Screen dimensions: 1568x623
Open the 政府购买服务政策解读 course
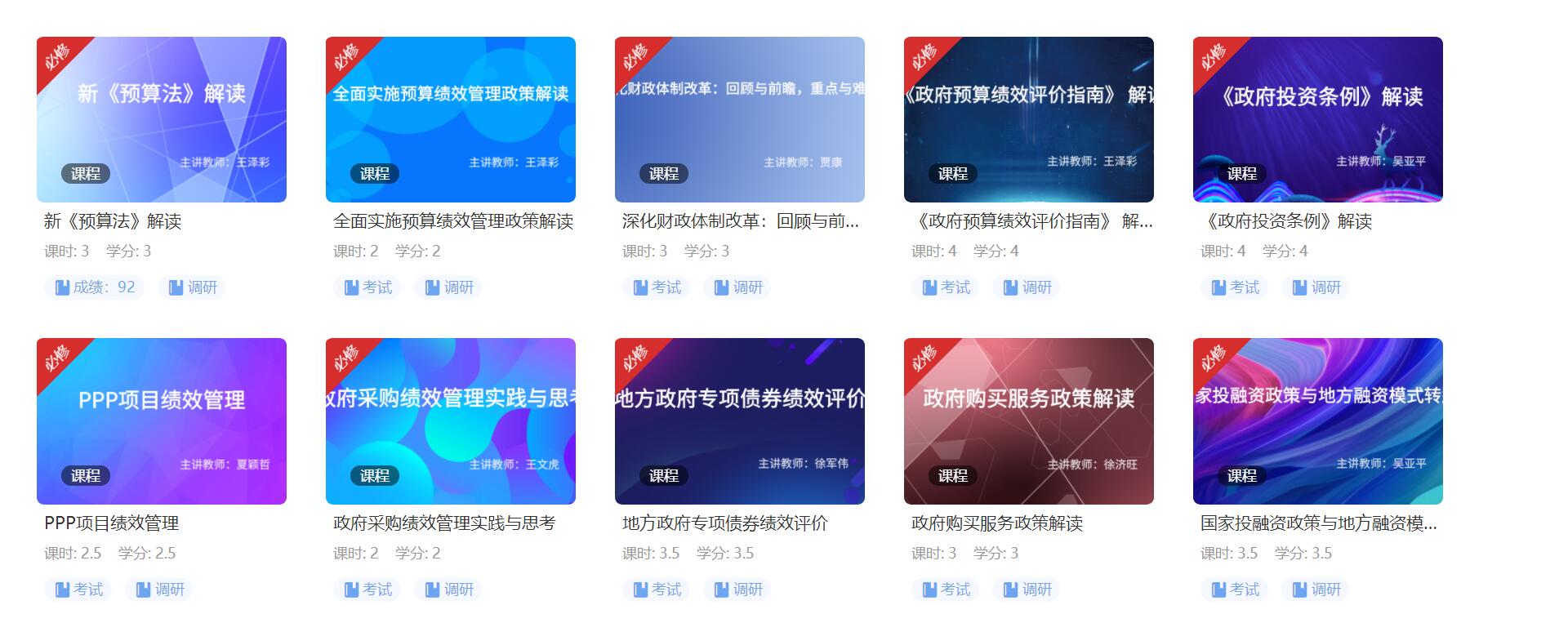[x=1028, y=421]
